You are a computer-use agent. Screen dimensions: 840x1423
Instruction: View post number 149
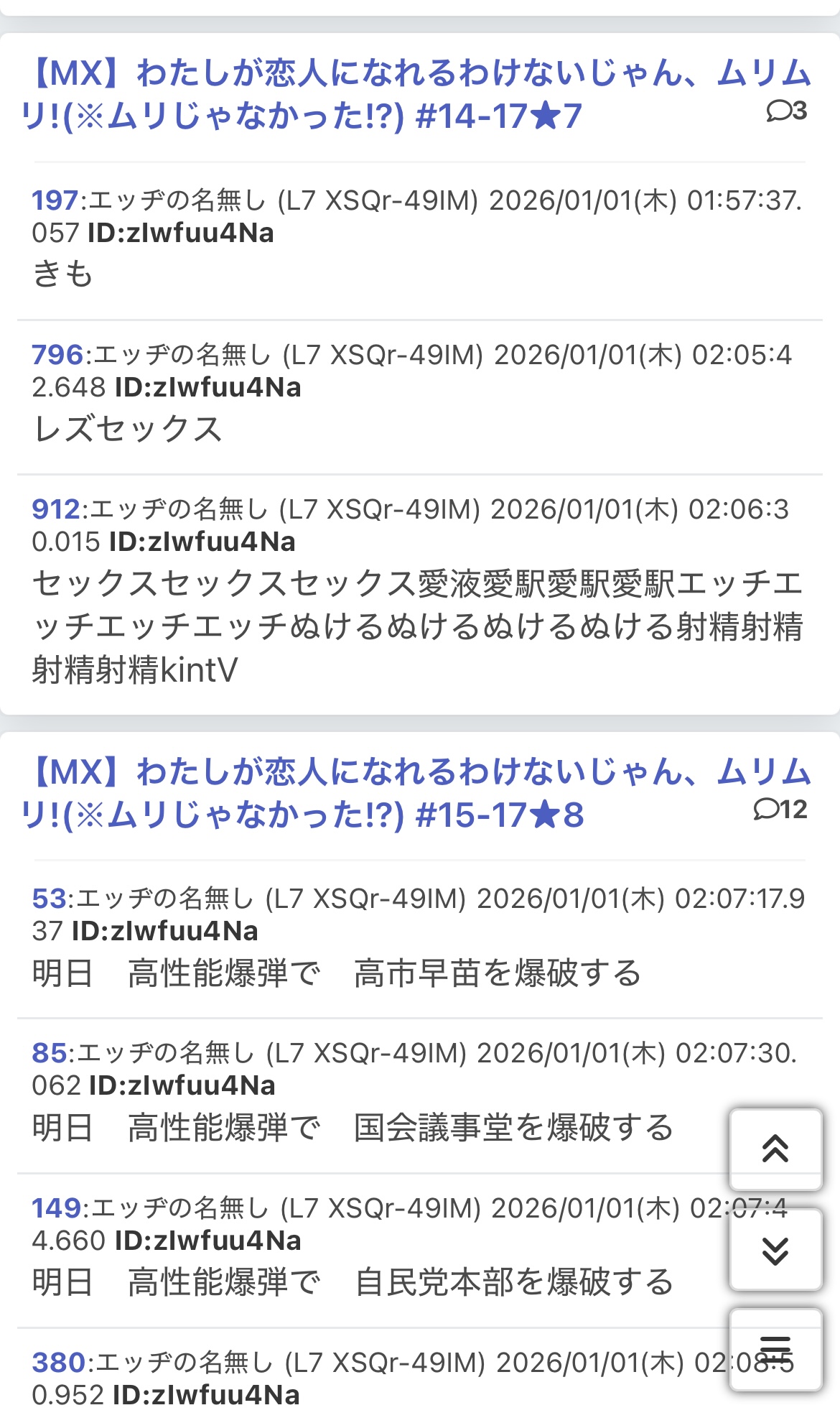56,1208
